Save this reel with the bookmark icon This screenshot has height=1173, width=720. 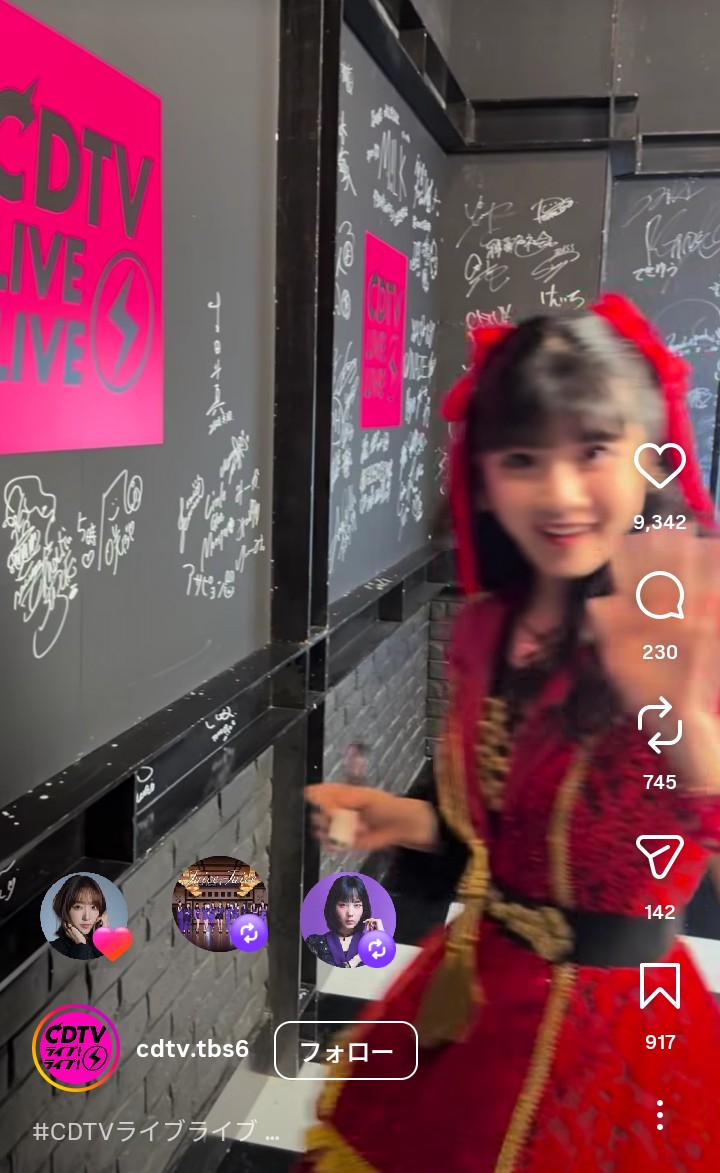point(660,987)
